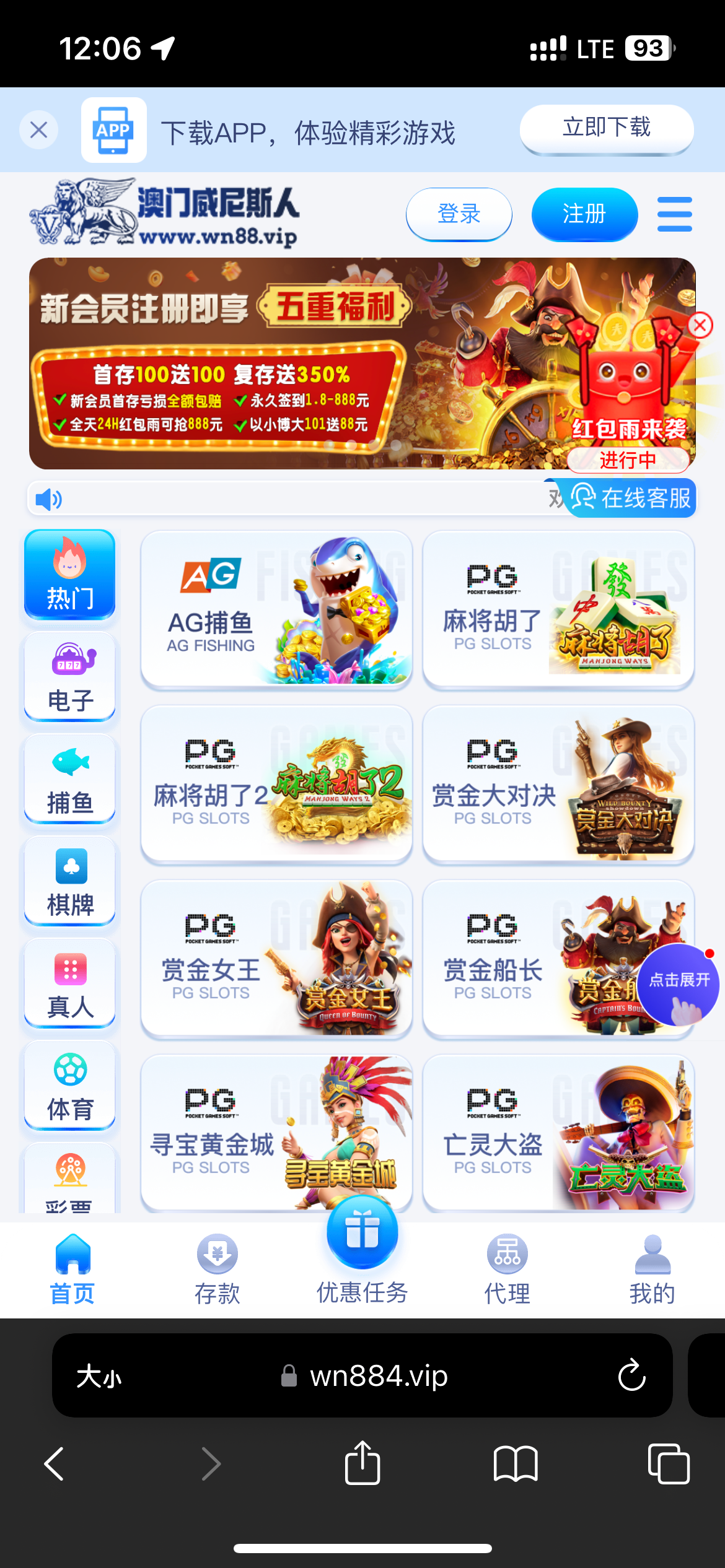Contact 在线客服 online support
Viewport: 725px width, 1568px height.
click(x=632, y=498)
